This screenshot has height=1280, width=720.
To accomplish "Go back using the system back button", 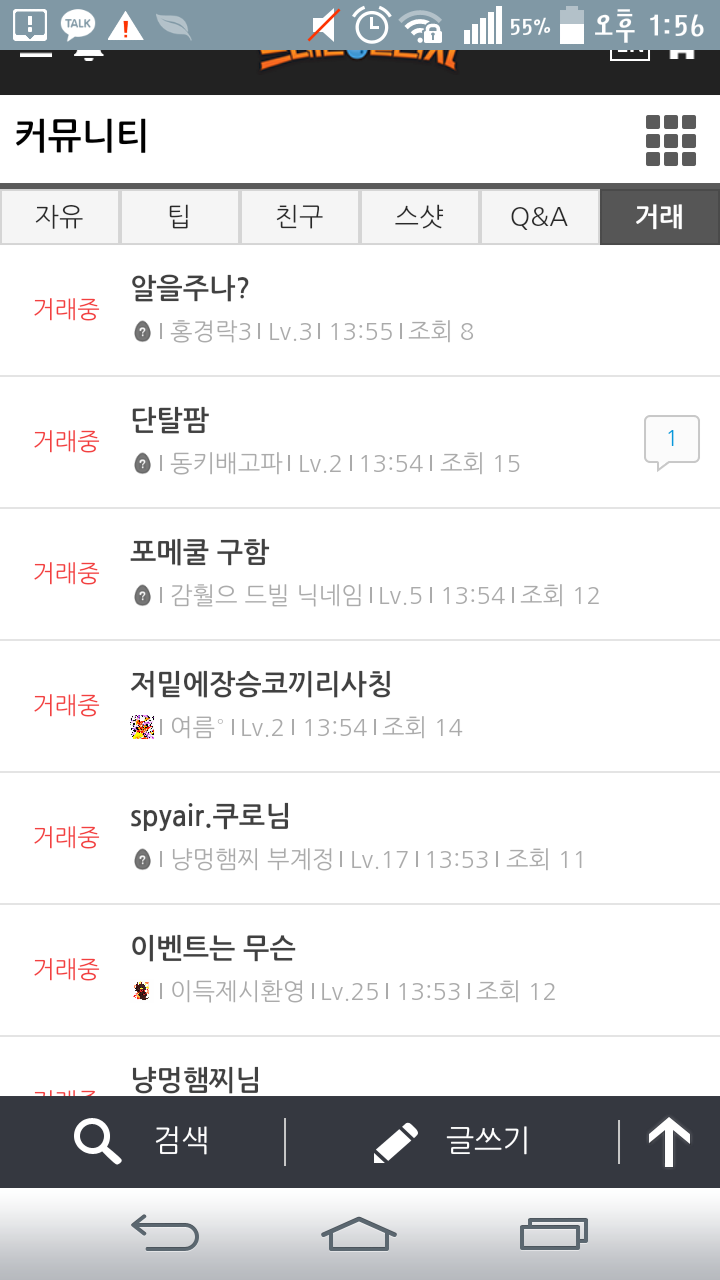I will pos(165,1233).
